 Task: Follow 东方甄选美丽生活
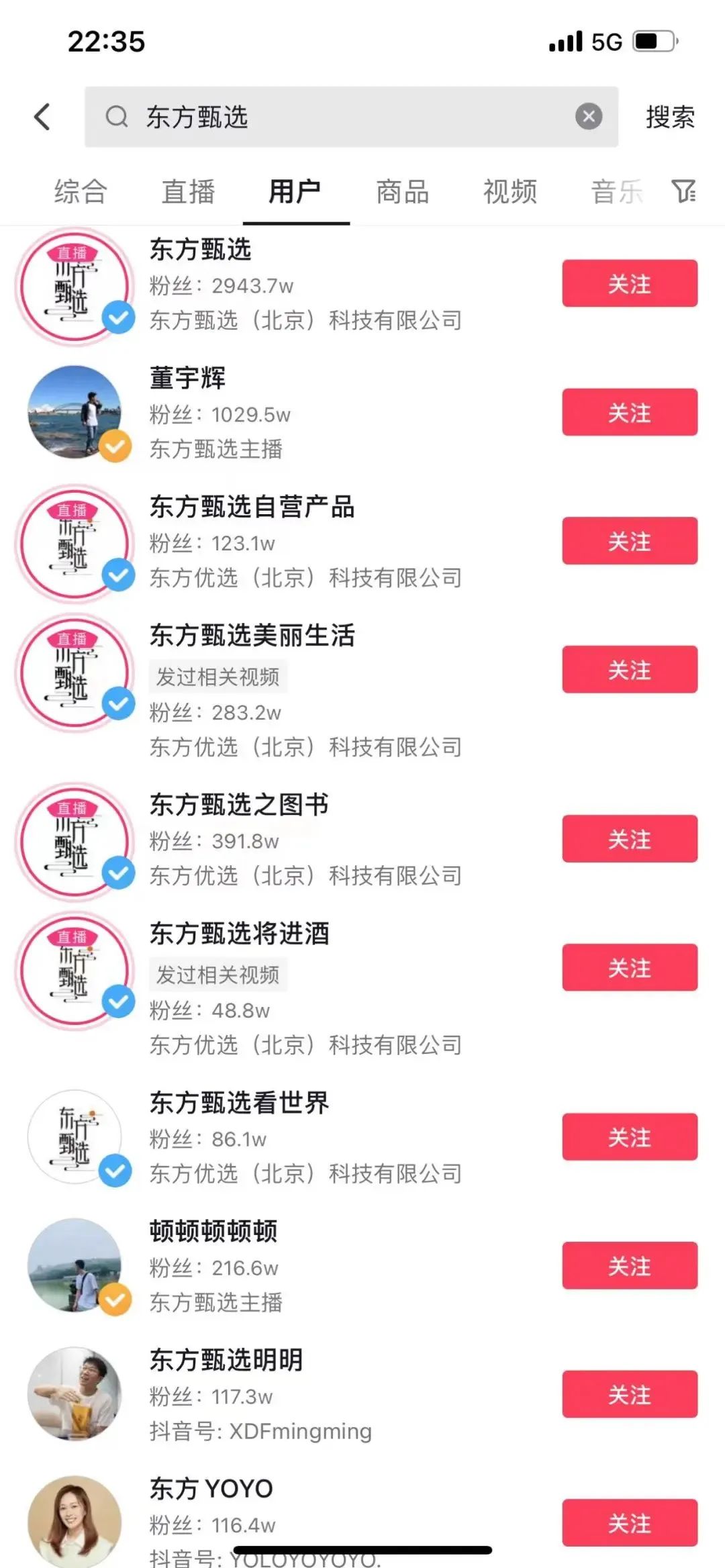(629, 669)
